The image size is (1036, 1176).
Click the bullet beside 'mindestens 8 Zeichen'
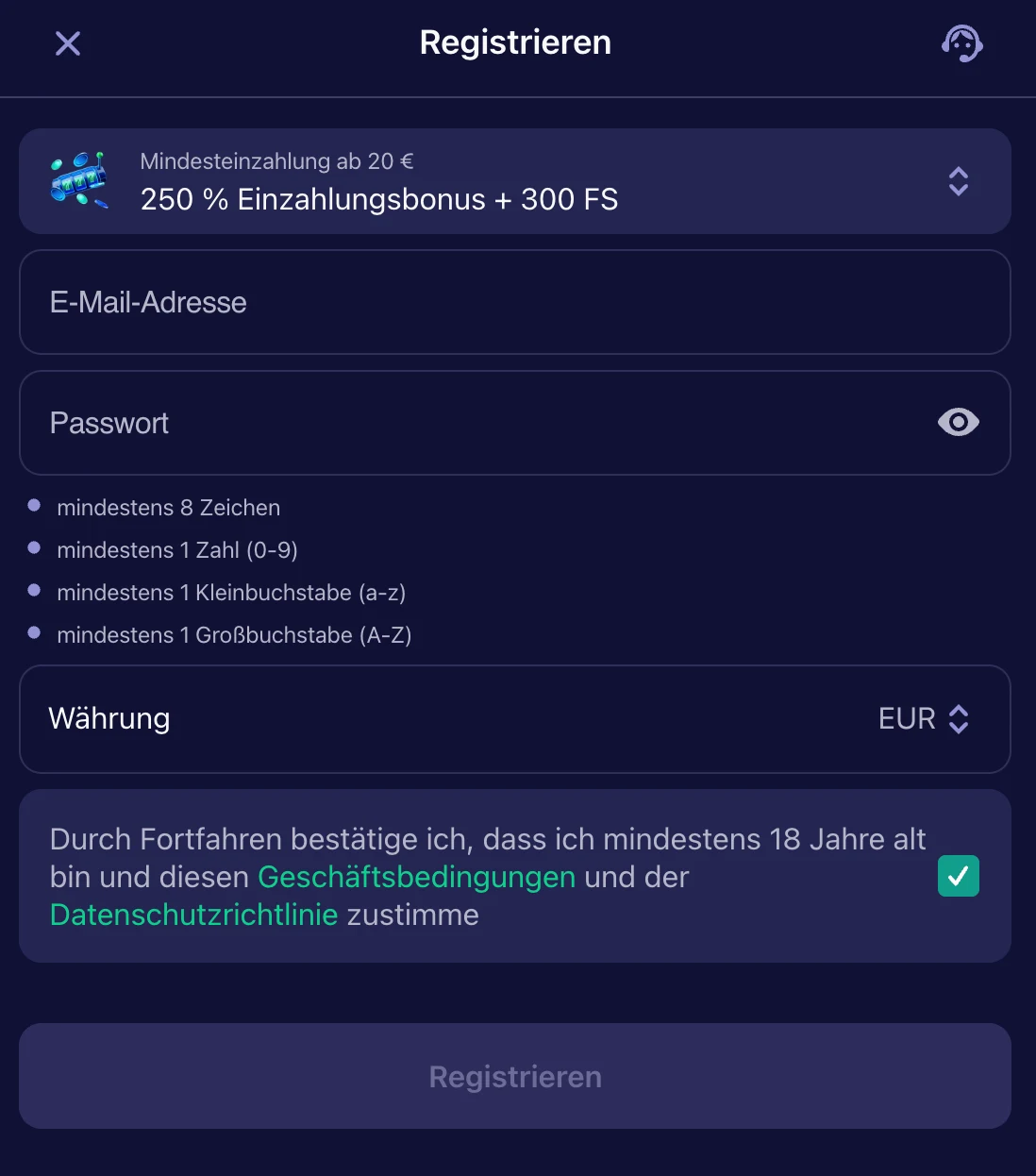click(x=34, y=505)
